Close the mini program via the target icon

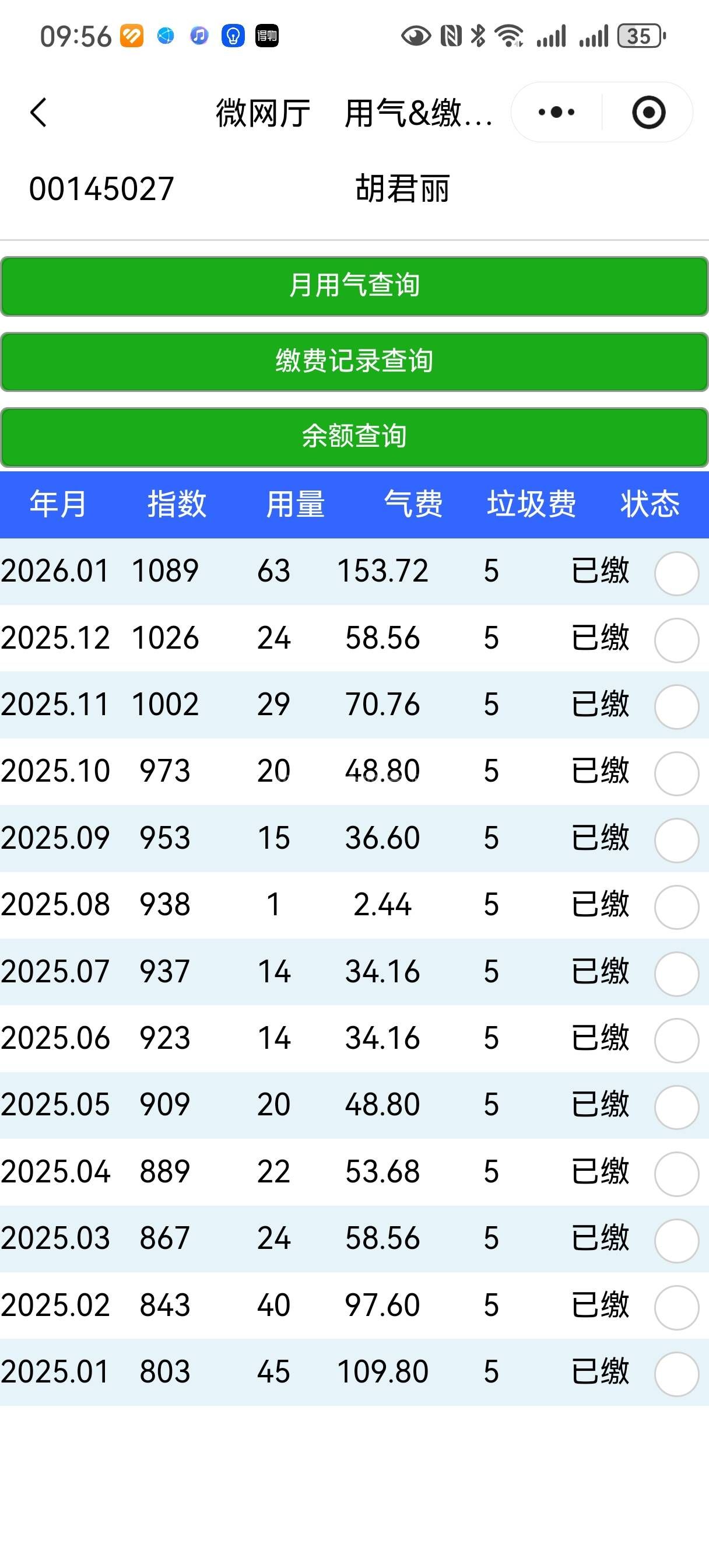tap(648, 113)
